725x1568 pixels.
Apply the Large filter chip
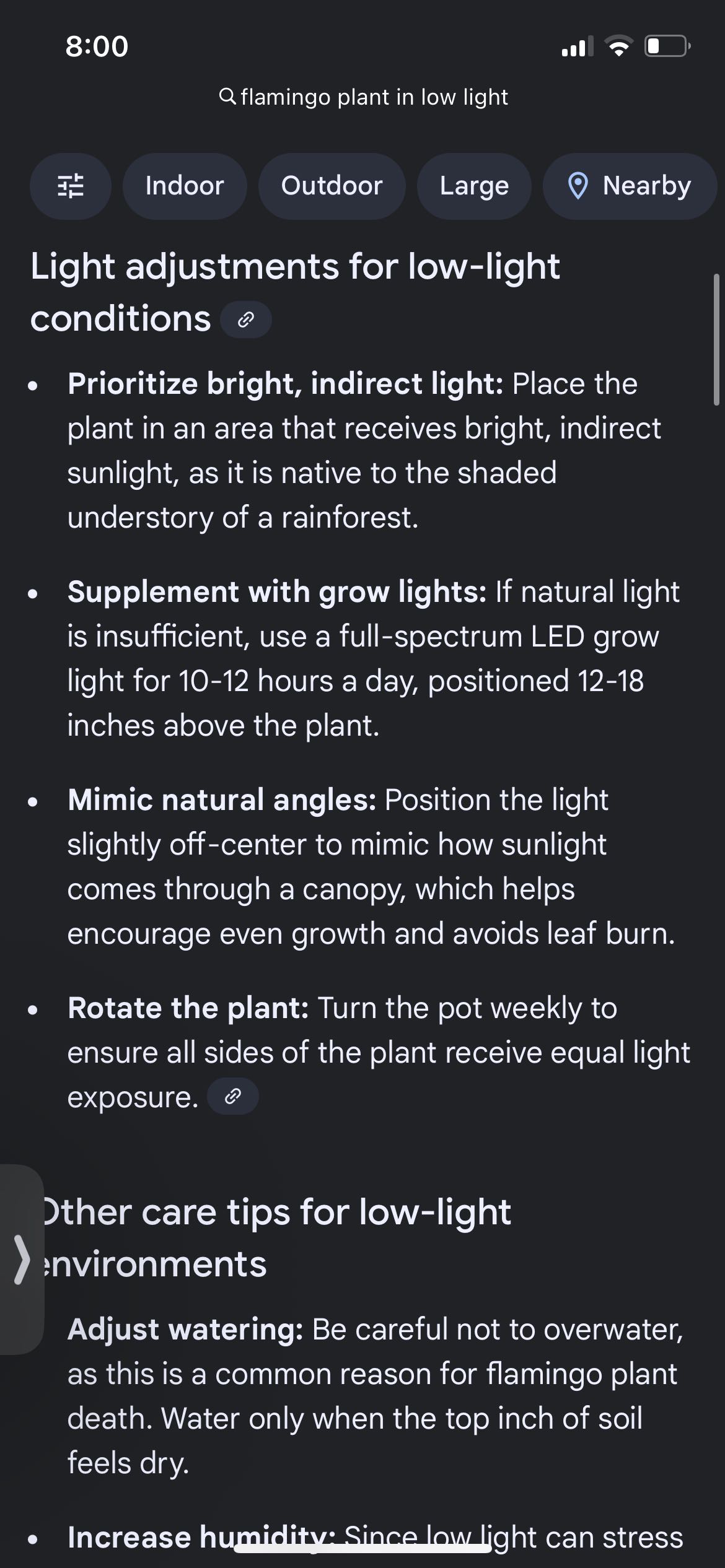point(474,186)
